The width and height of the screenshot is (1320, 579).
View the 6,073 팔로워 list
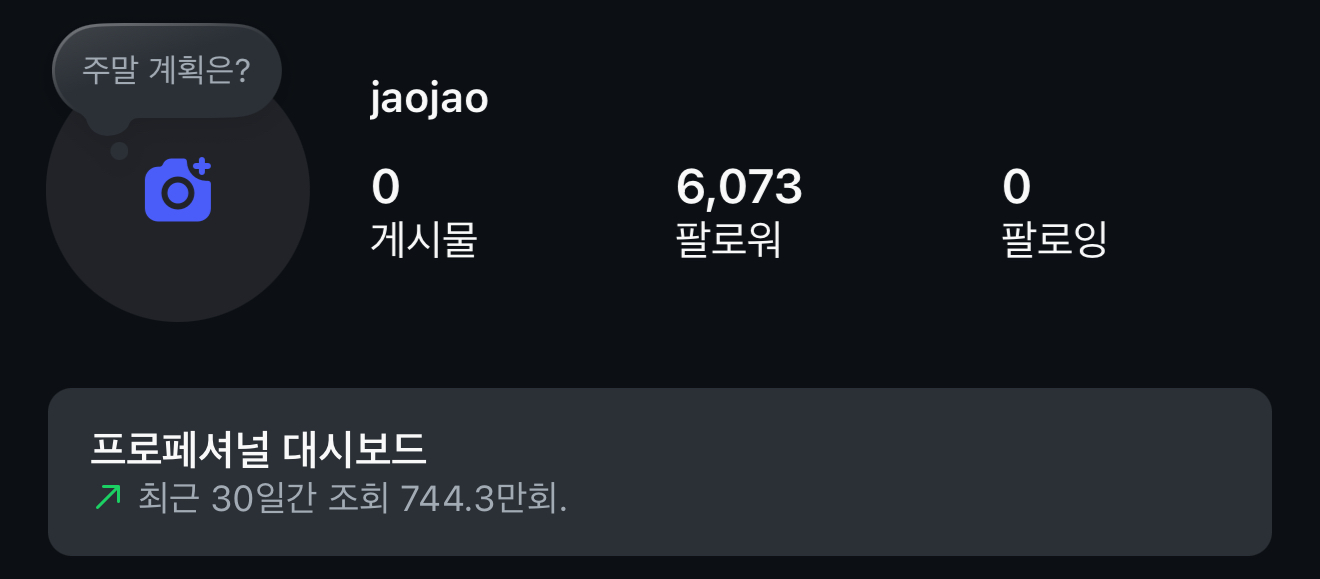(x=738, y=212)
